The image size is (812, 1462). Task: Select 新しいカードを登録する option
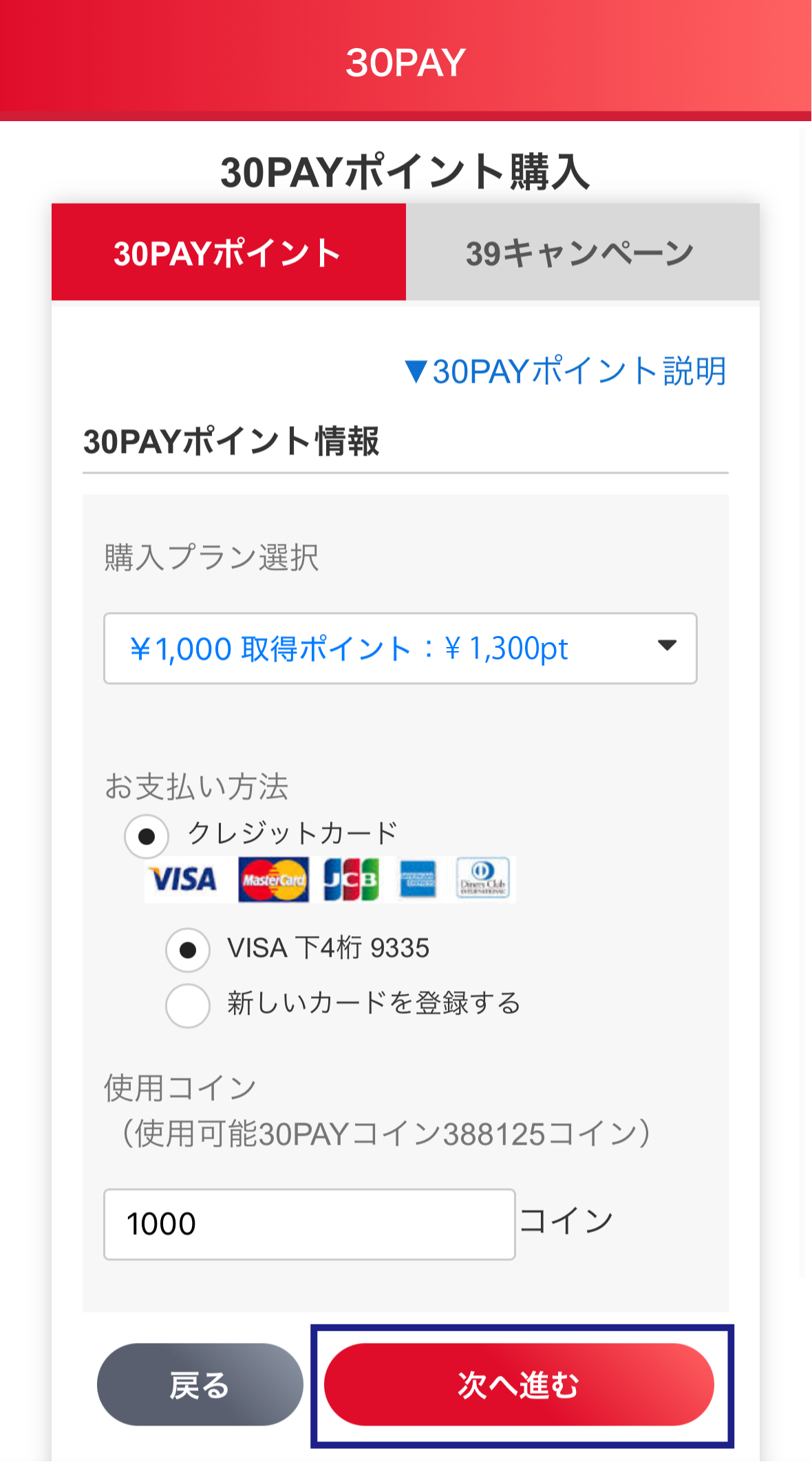tap(188, 1006)
